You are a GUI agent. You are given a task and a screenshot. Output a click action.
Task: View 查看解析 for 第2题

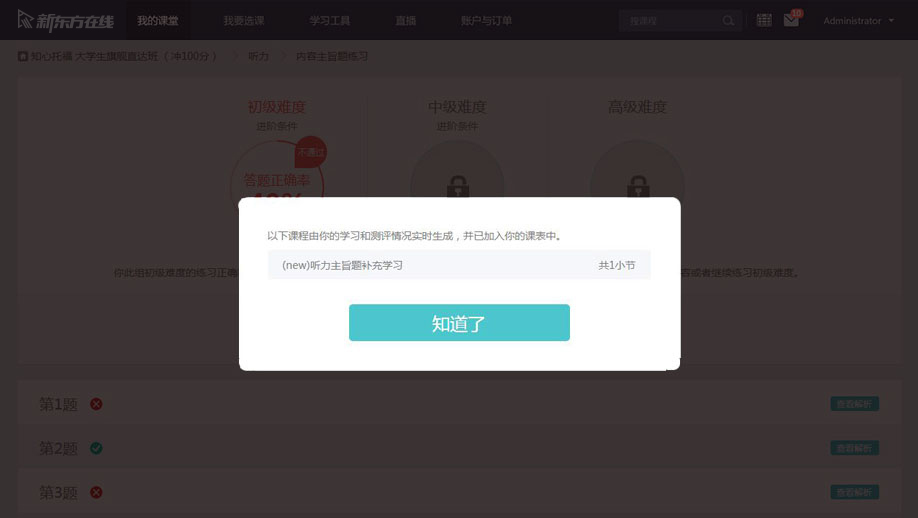[x=854, y=448]
